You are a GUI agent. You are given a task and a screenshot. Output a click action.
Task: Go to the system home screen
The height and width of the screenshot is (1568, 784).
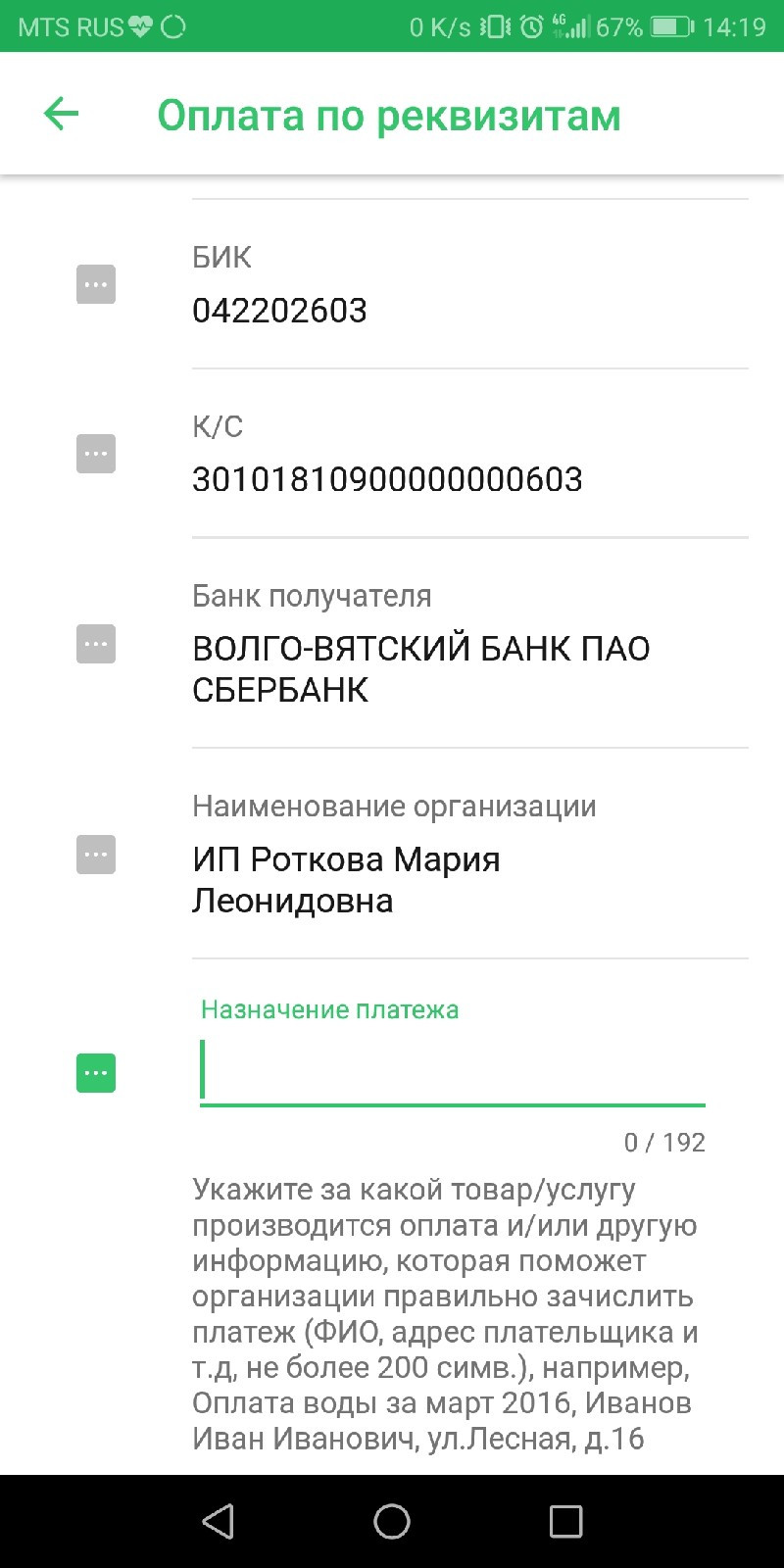[x=392, y=1521]
